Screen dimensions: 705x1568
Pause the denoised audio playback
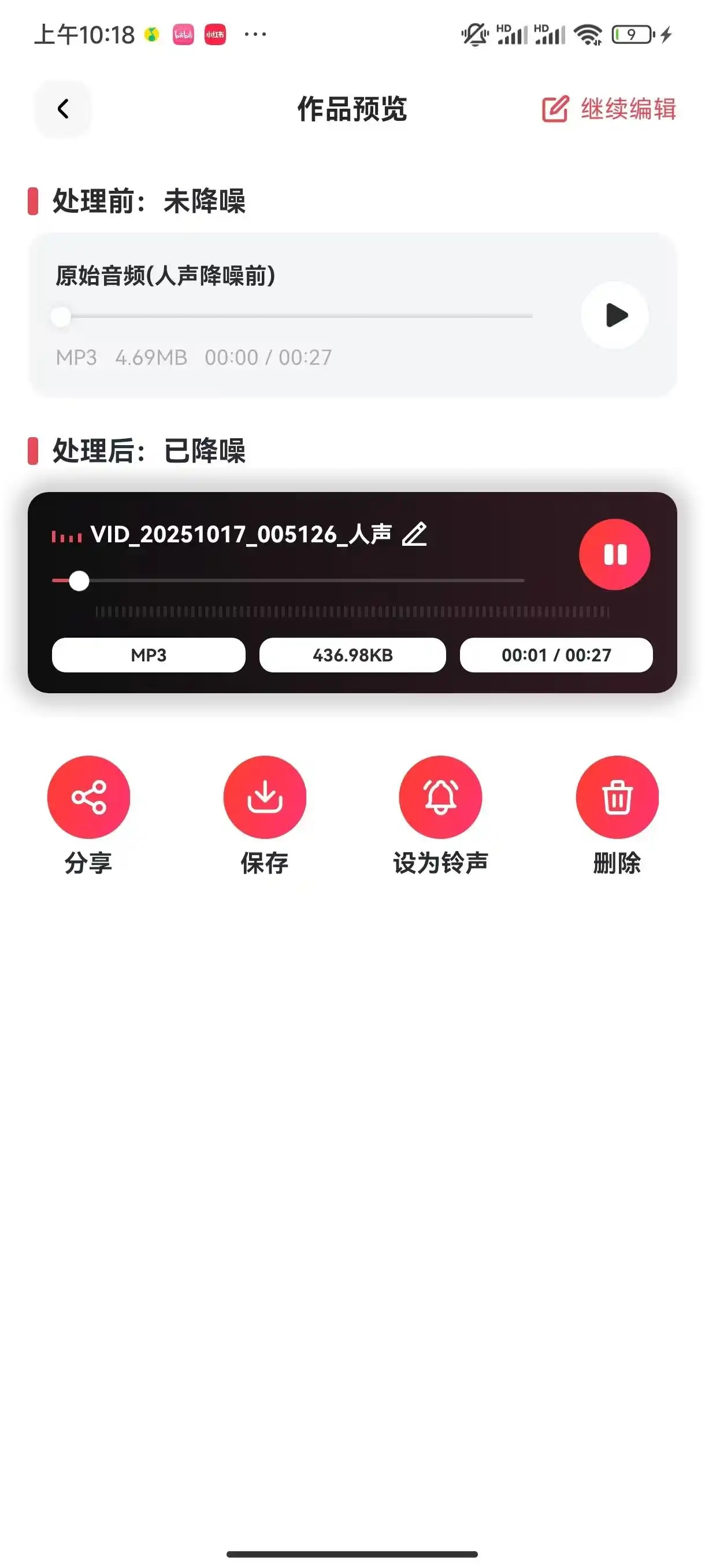[615, 554]
